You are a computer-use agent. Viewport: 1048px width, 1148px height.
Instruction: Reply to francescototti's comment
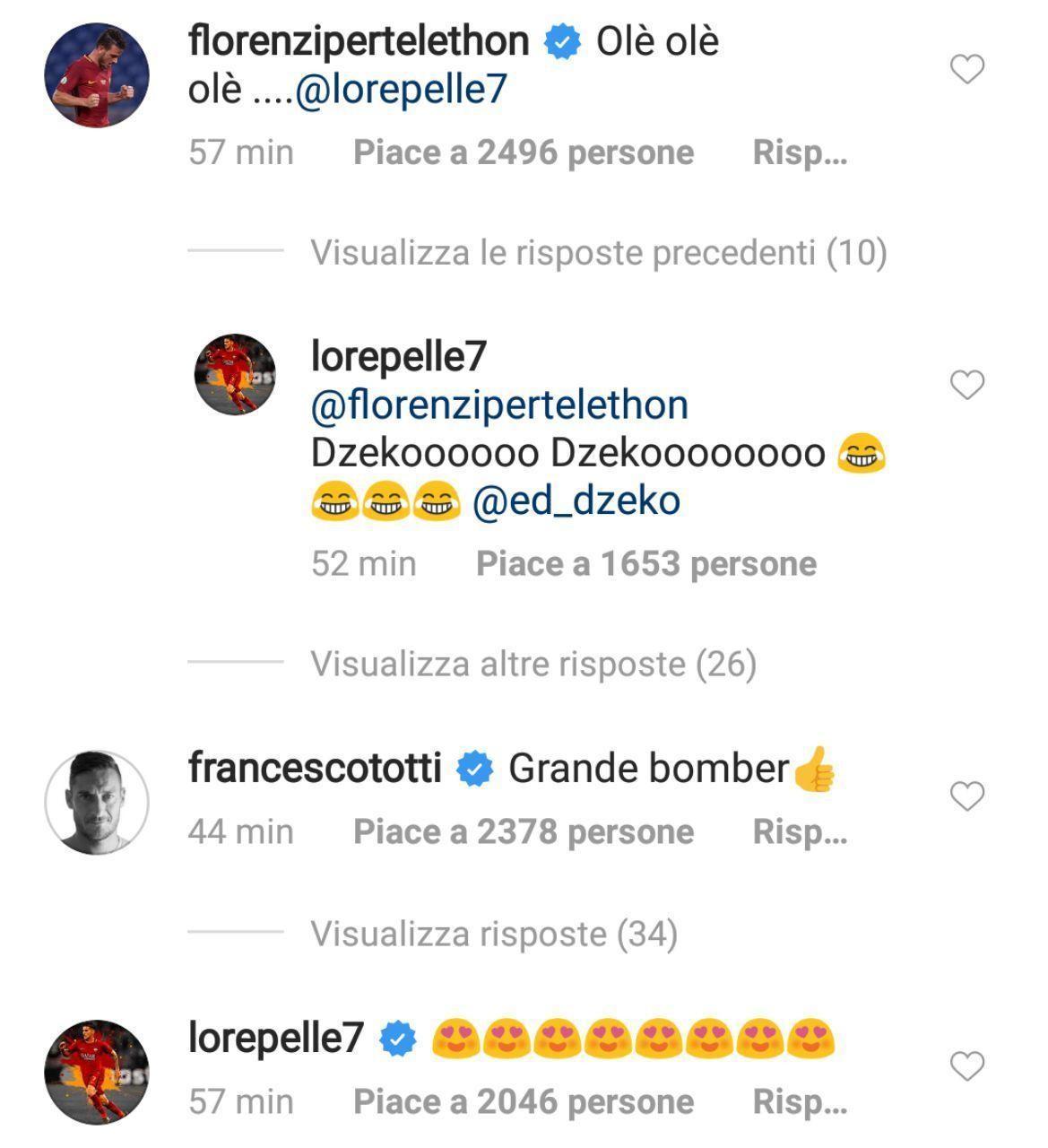coord(799,832)
